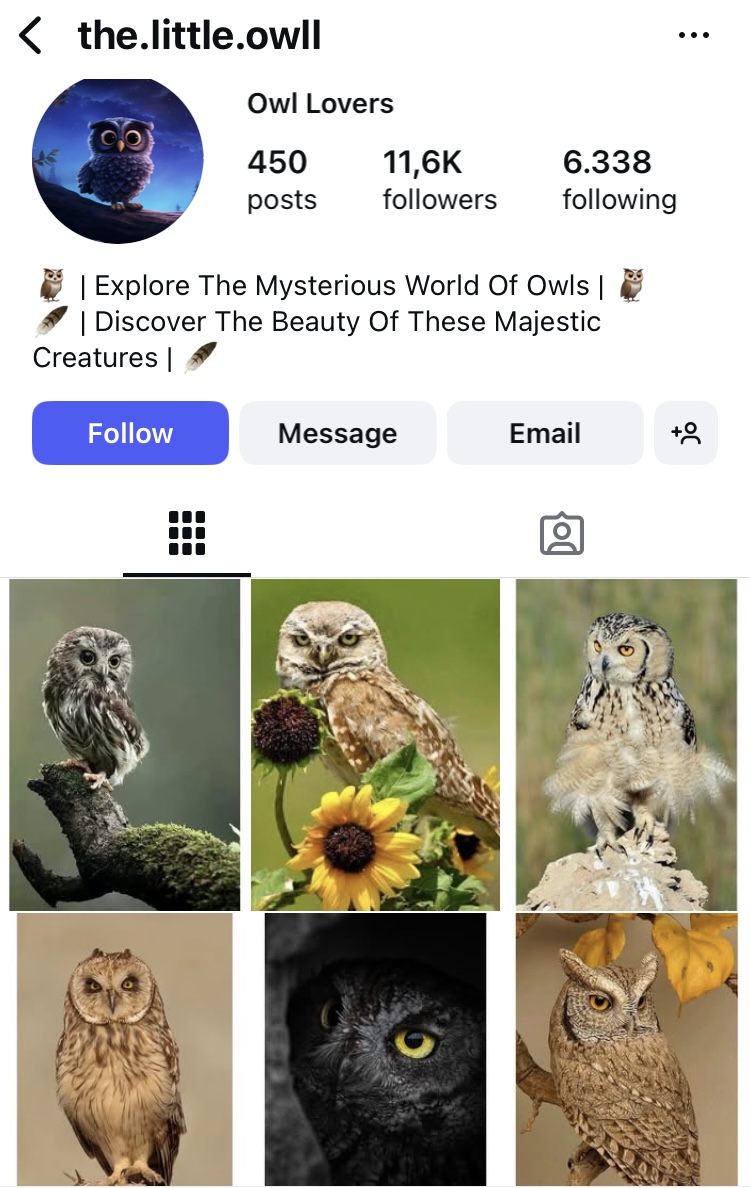Open the black owl yellow eye post
750x1188 pixels.
(x=375, y=1048)
